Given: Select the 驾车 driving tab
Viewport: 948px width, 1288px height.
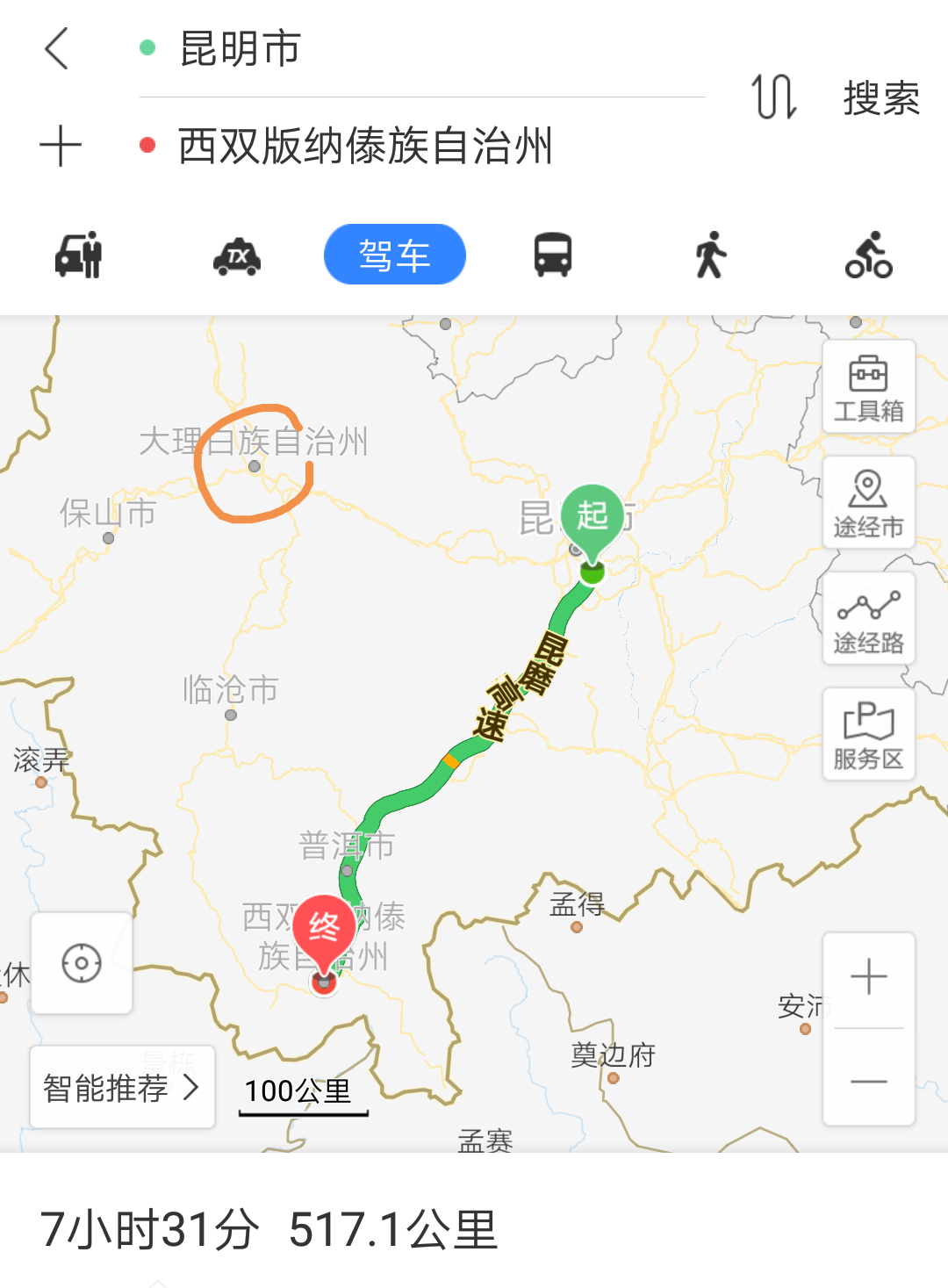Looking at the screenshot, I should (394, 255).
